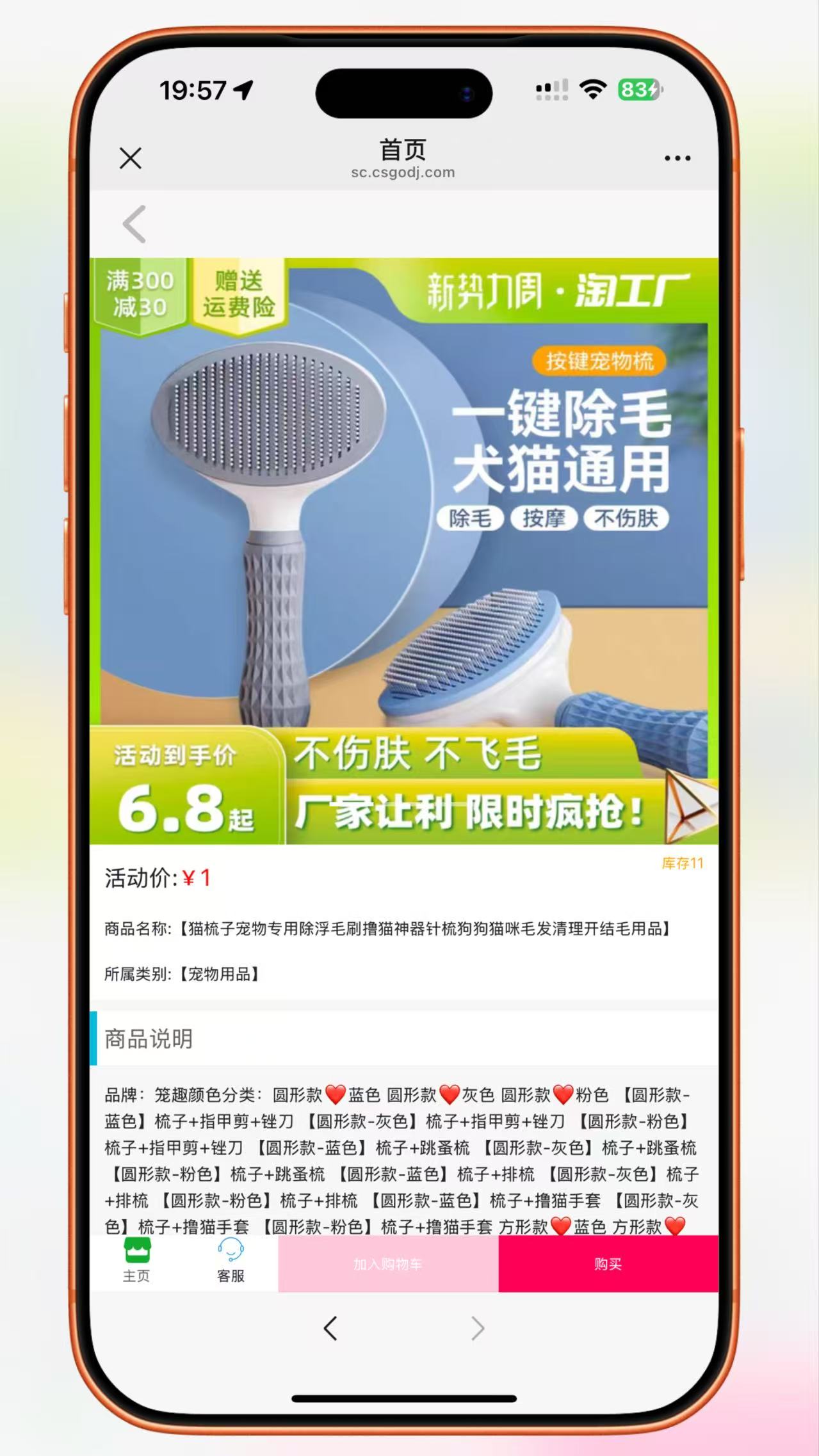Go back using the page's left arrow
This screenshot has width=819, height=1456.
pyautogui.click(x=134, y=224)
